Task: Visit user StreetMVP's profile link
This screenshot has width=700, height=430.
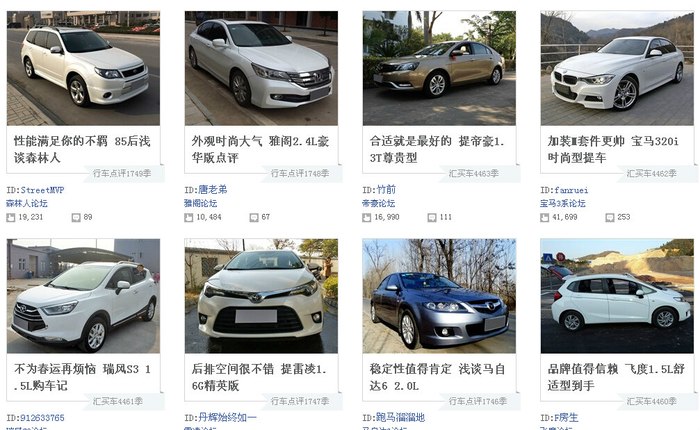Action: (x=48, y=190)
